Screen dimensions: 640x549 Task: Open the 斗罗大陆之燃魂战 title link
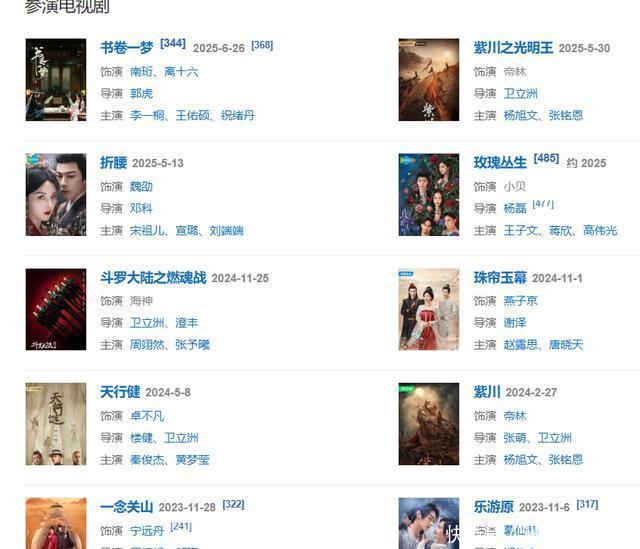(153, 277)
